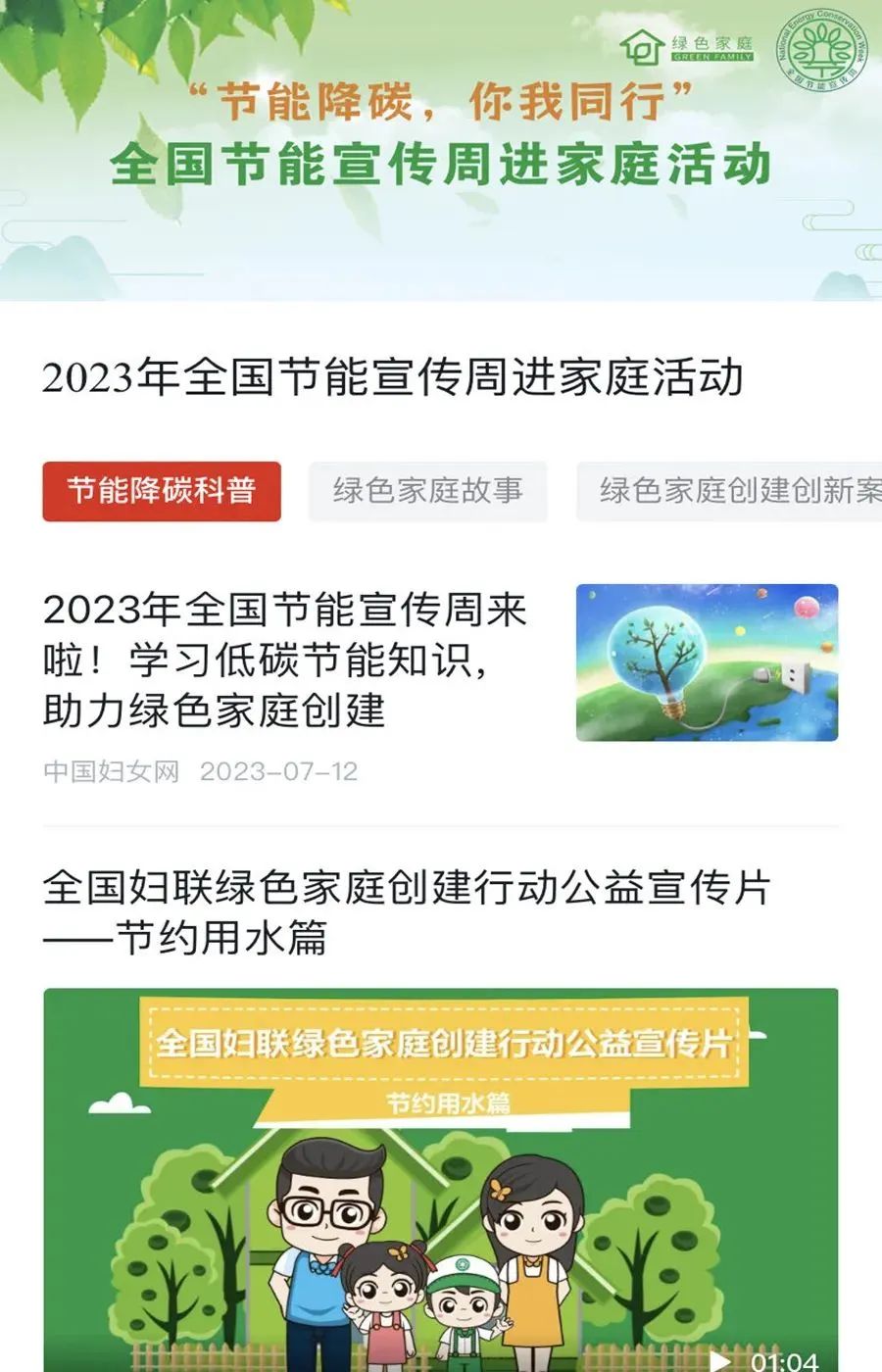Open the 全国妇联绿色家庭创建行动公益宣传片 title
Image resolution: width=882 pixels, height=1372 pixels.
pyautogui.click(x=406, y=912)
